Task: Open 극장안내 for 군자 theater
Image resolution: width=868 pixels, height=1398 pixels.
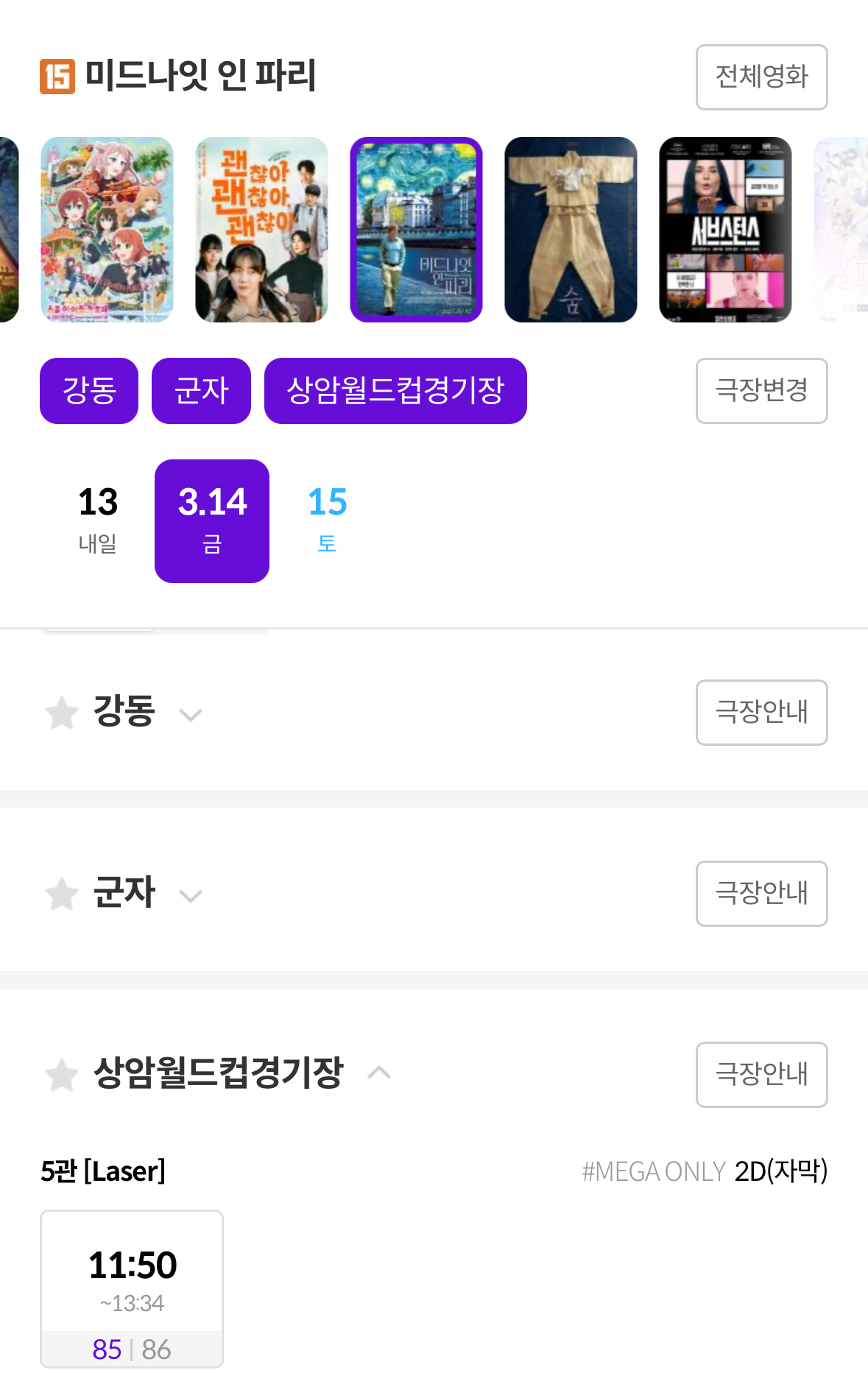Action: pyautogui.click(x=761, y=894)
